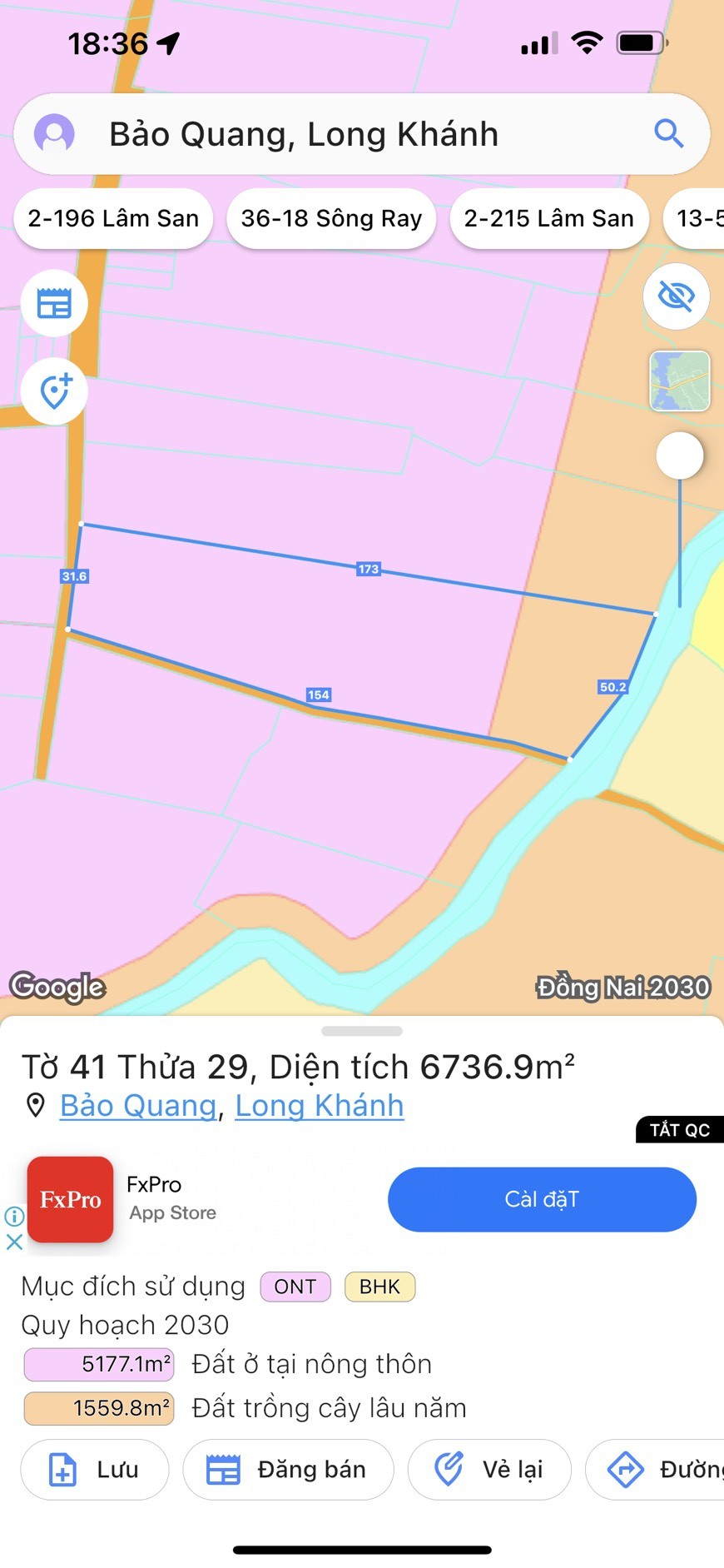This screenshot has width=724, height=1568.
Task: Tap the search magnifier icon
Action: [x=668, y=133]
